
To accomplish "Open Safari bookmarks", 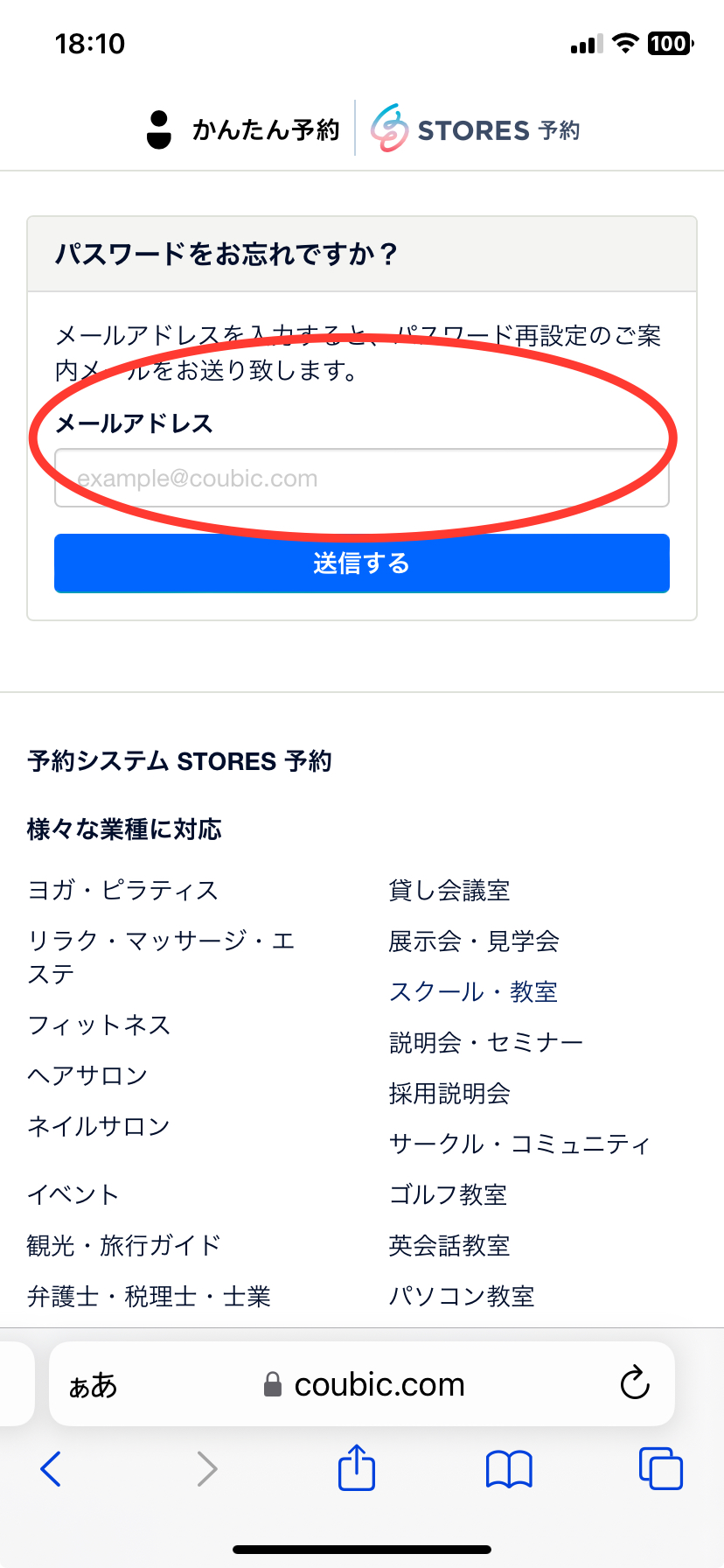I will [x=509, y=1469].
